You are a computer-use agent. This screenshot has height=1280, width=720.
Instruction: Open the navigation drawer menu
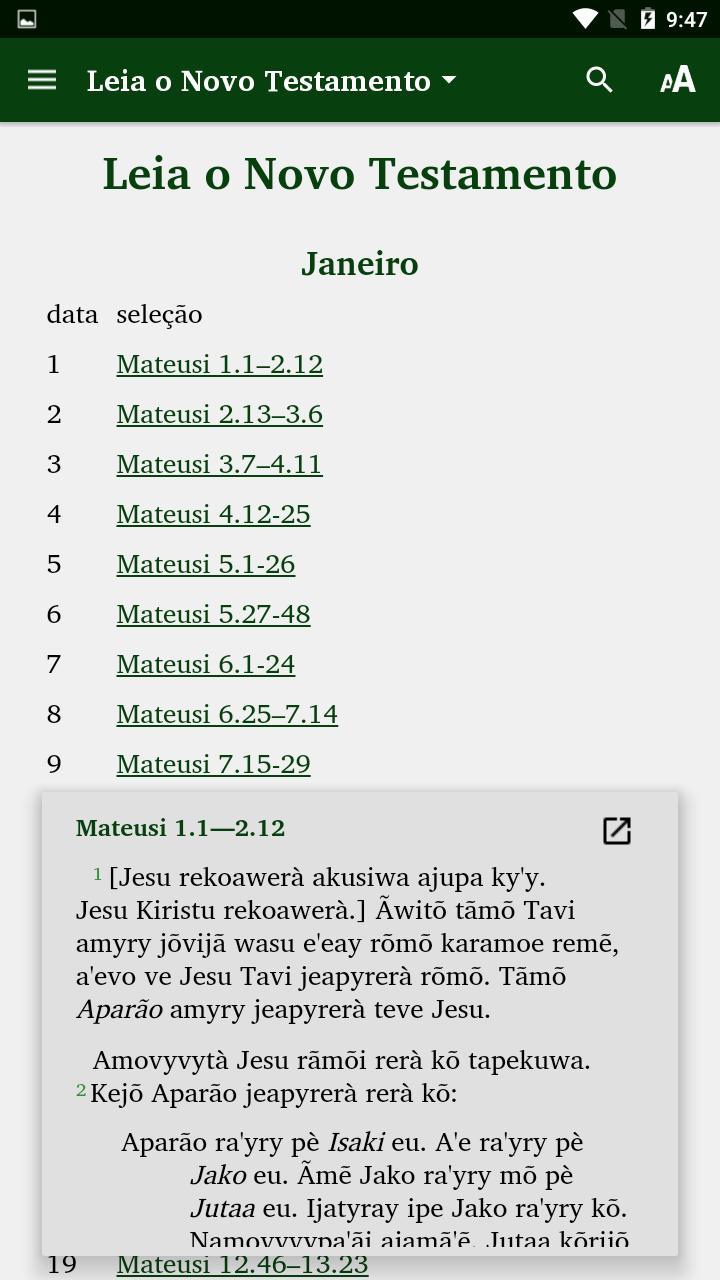click(x=41, y=79)
